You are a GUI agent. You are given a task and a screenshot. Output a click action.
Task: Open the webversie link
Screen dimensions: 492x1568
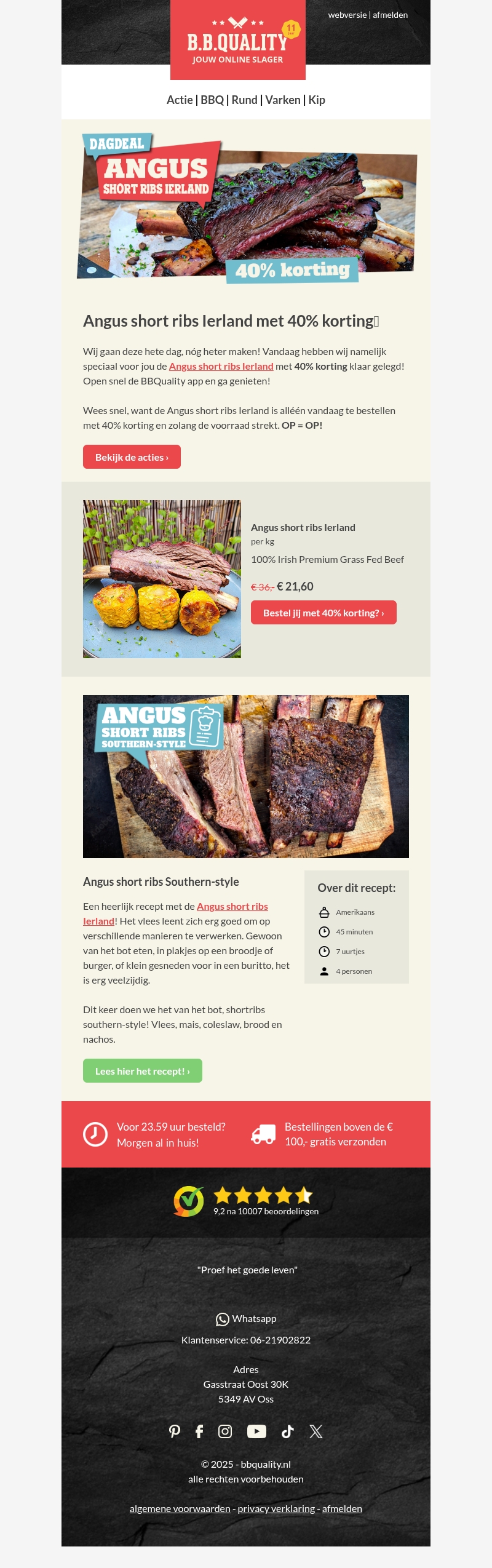(x=347, y=15)
